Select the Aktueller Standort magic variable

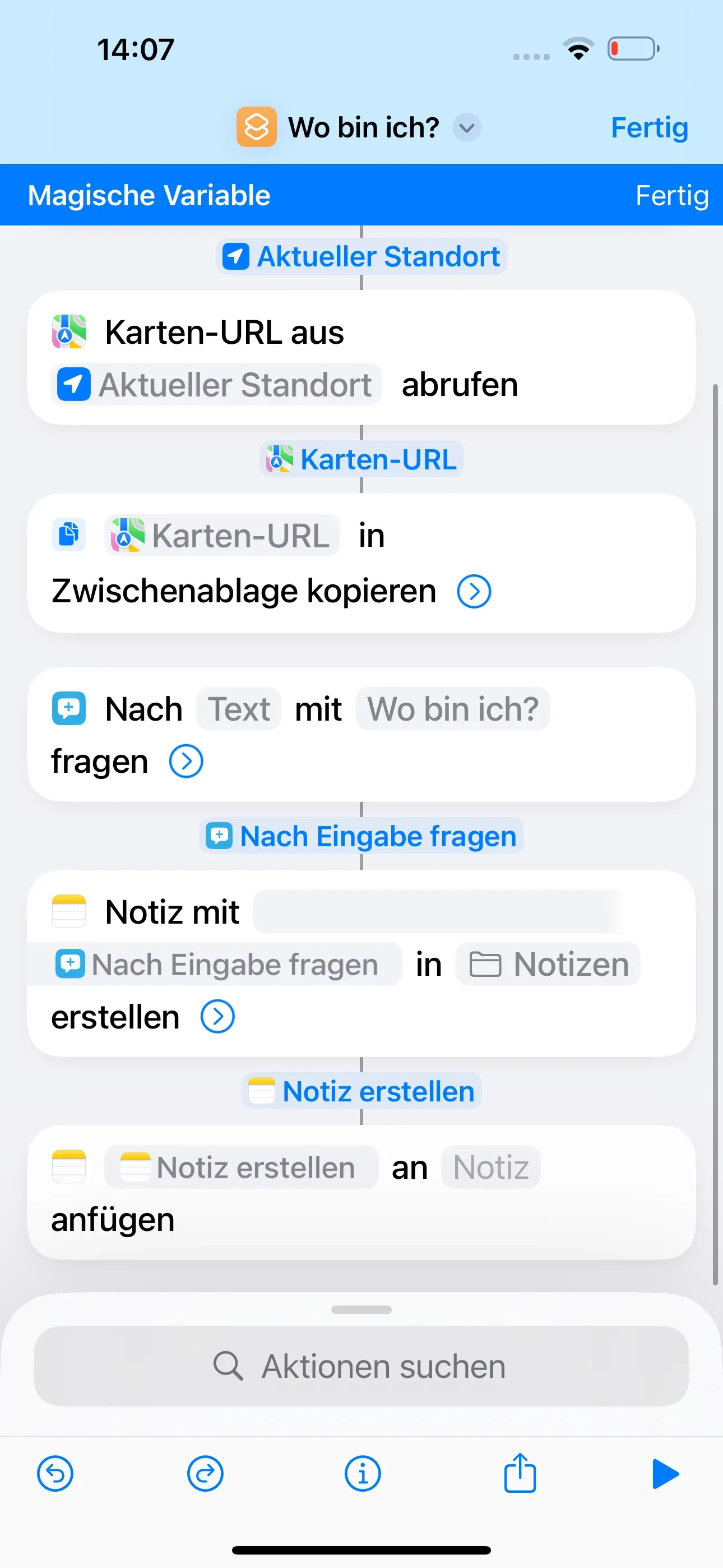tap(361, 256)
